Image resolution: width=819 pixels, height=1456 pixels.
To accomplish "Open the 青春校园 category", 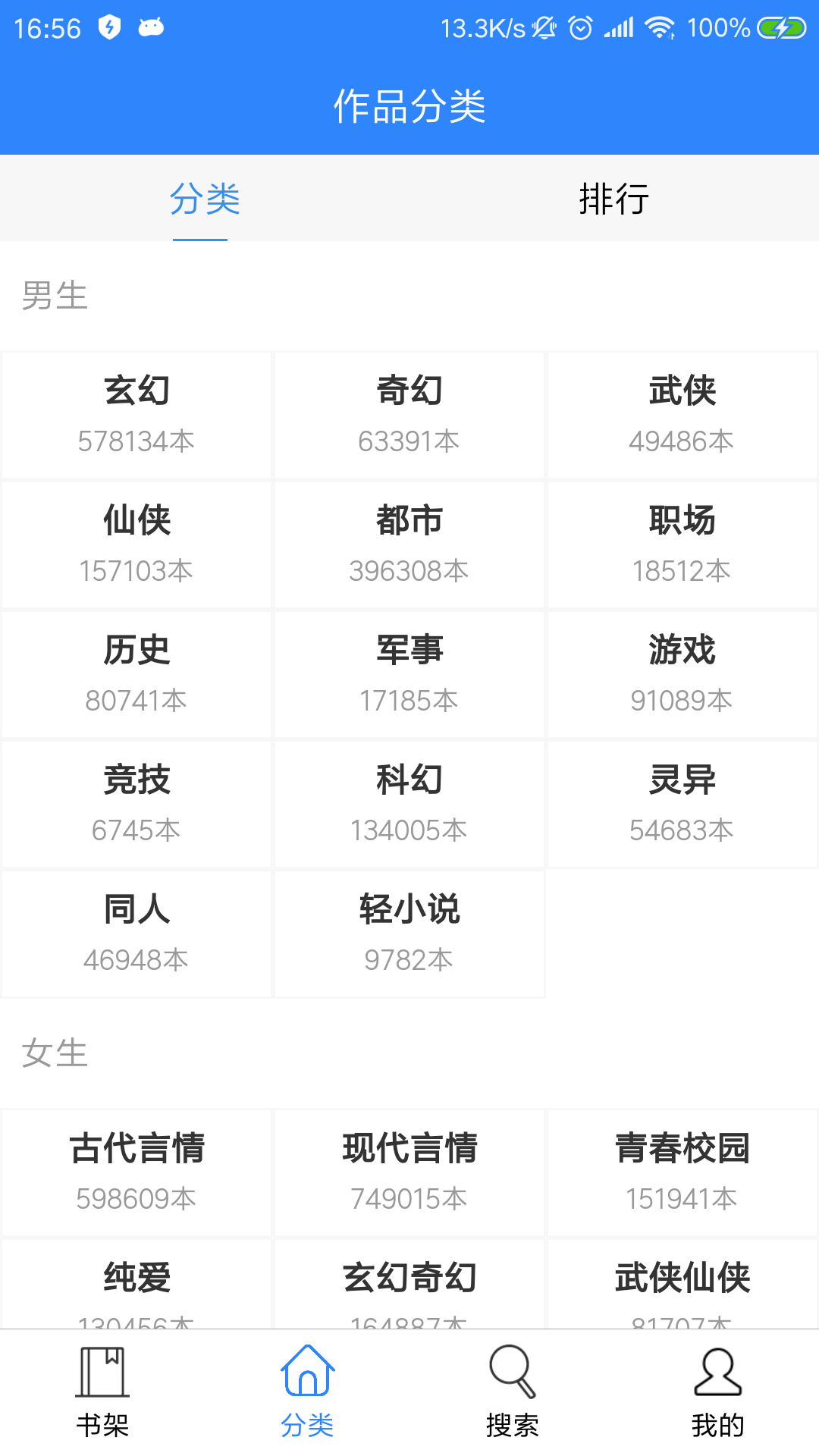I will (682, 1172).
